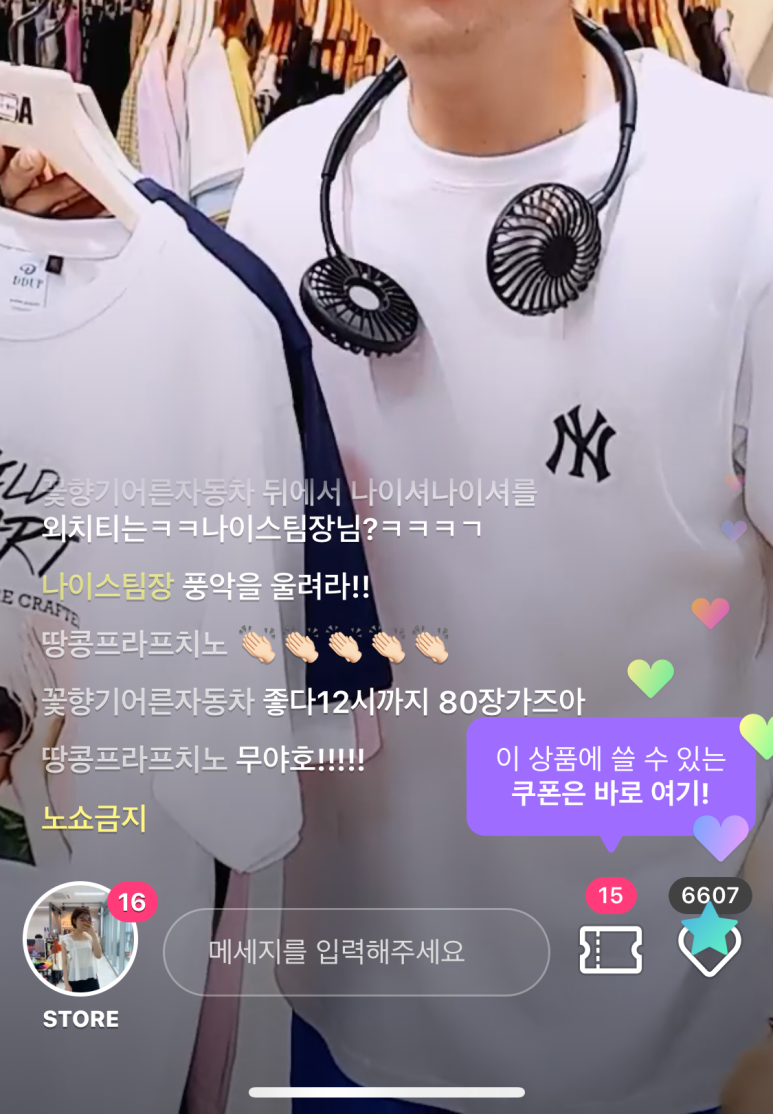The height and width of the screenshot is (1114, 773).
Task: Tap the home indicator bar at screen bottom
Action: tap(386, 1093)
